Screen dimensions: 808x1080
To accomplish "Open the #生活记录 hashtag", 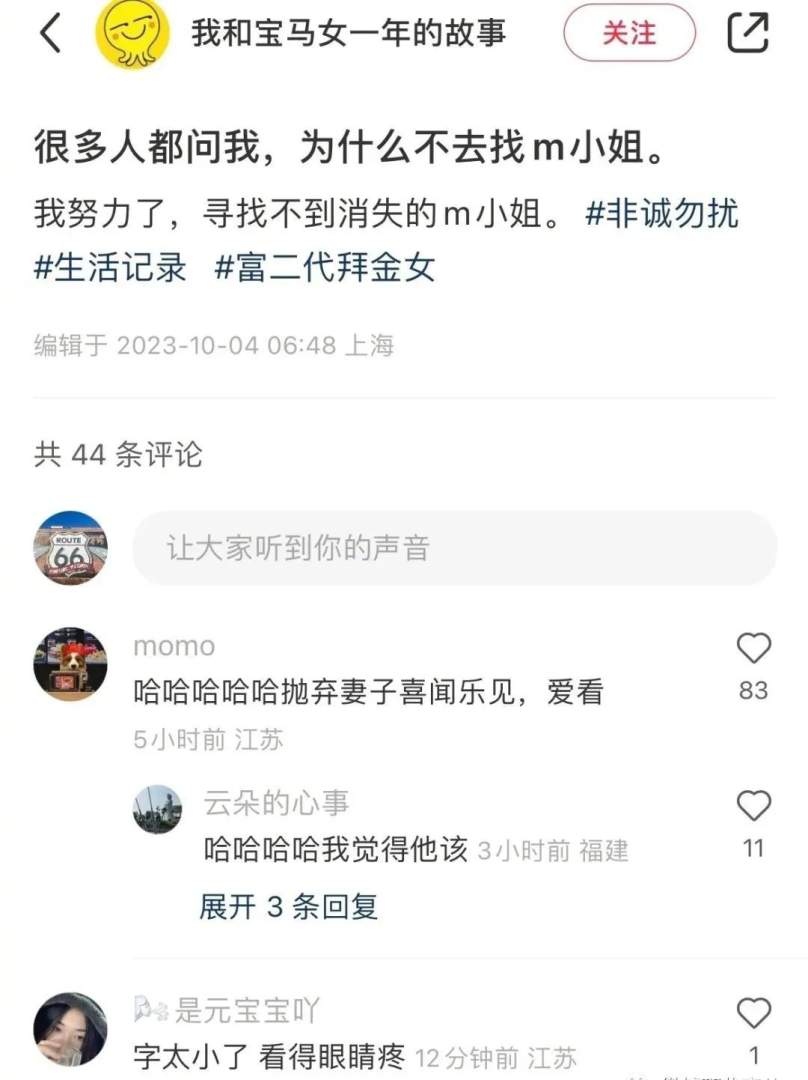I will click(x=111, y=268).
